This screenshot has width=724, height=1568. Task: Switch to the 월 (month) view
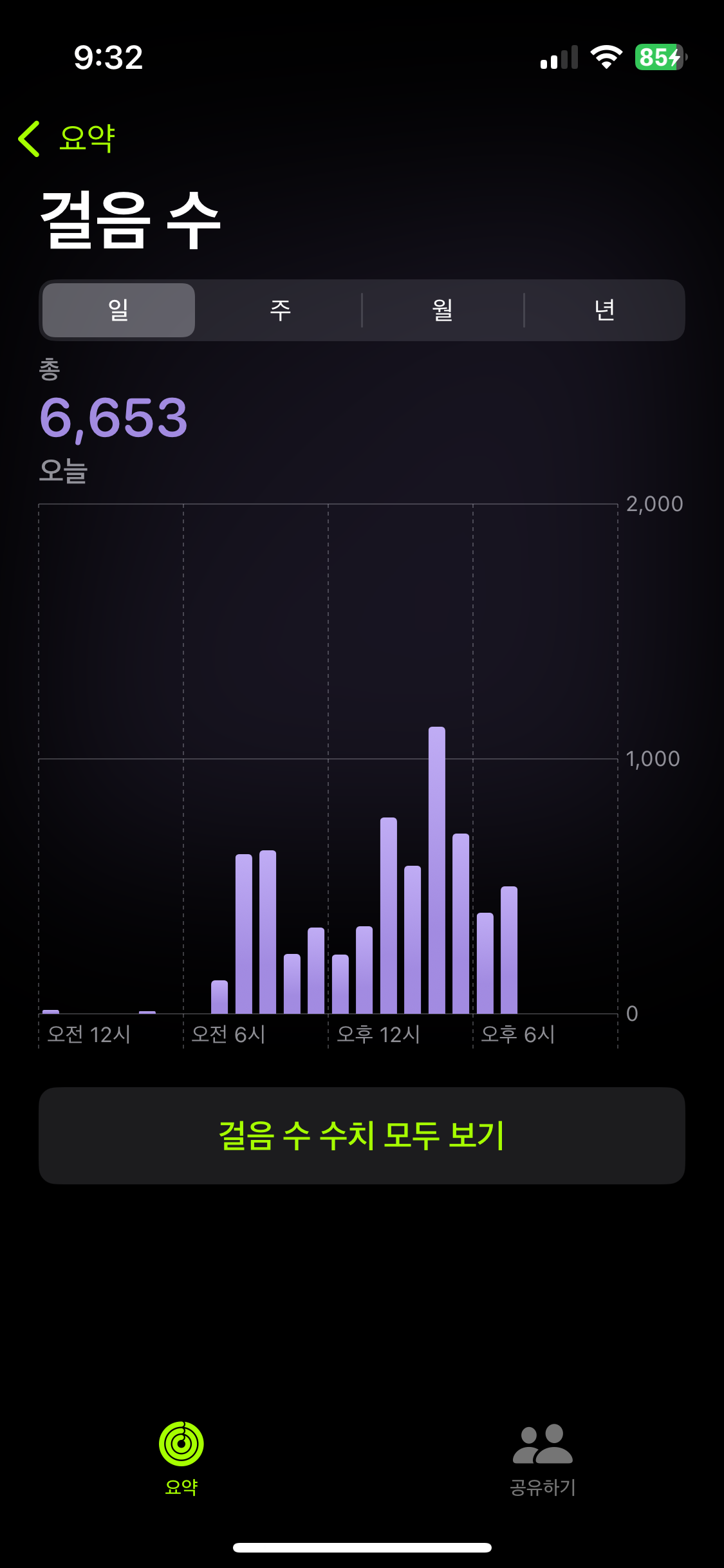[442, 310]
